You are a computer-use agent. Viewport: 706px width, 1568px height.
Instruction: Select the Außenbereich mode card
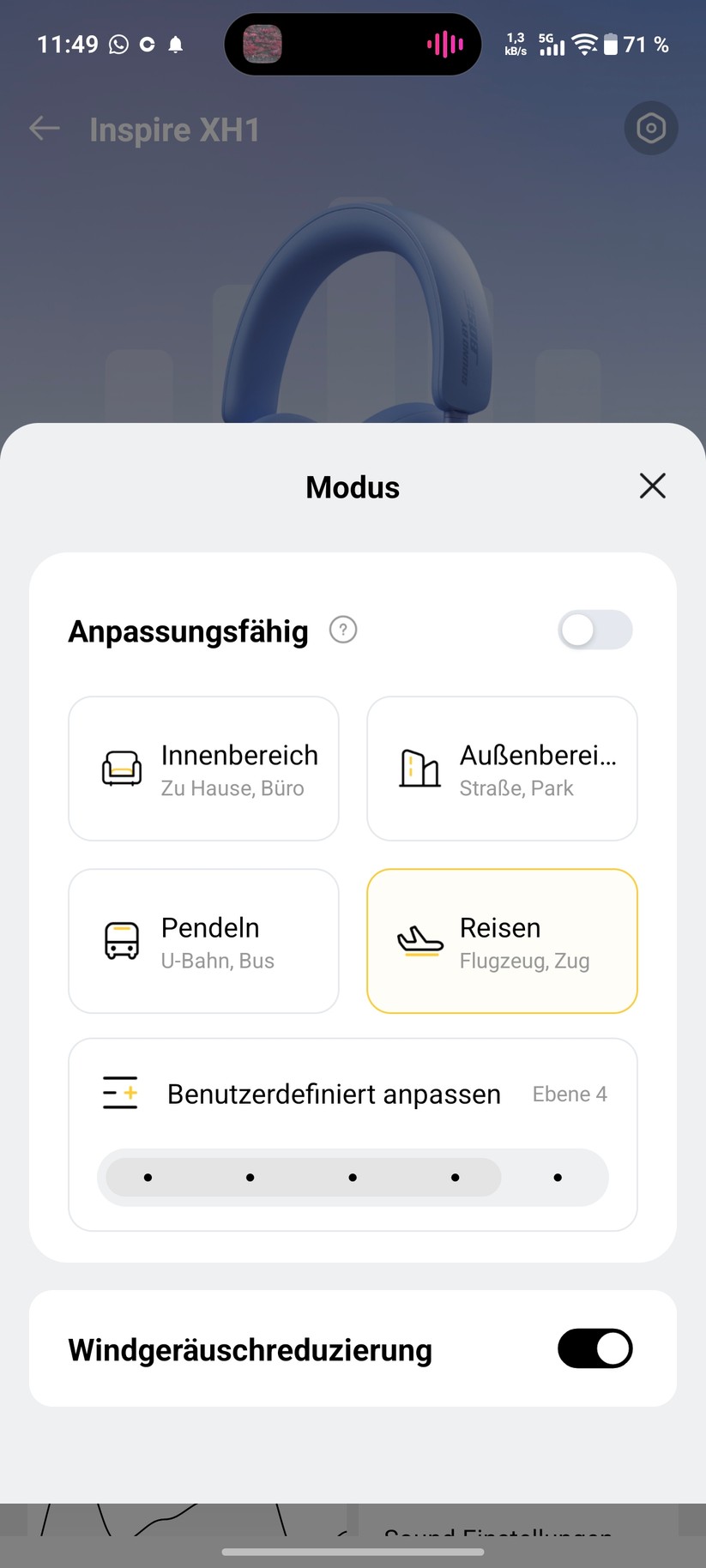(x=502, y=768)
